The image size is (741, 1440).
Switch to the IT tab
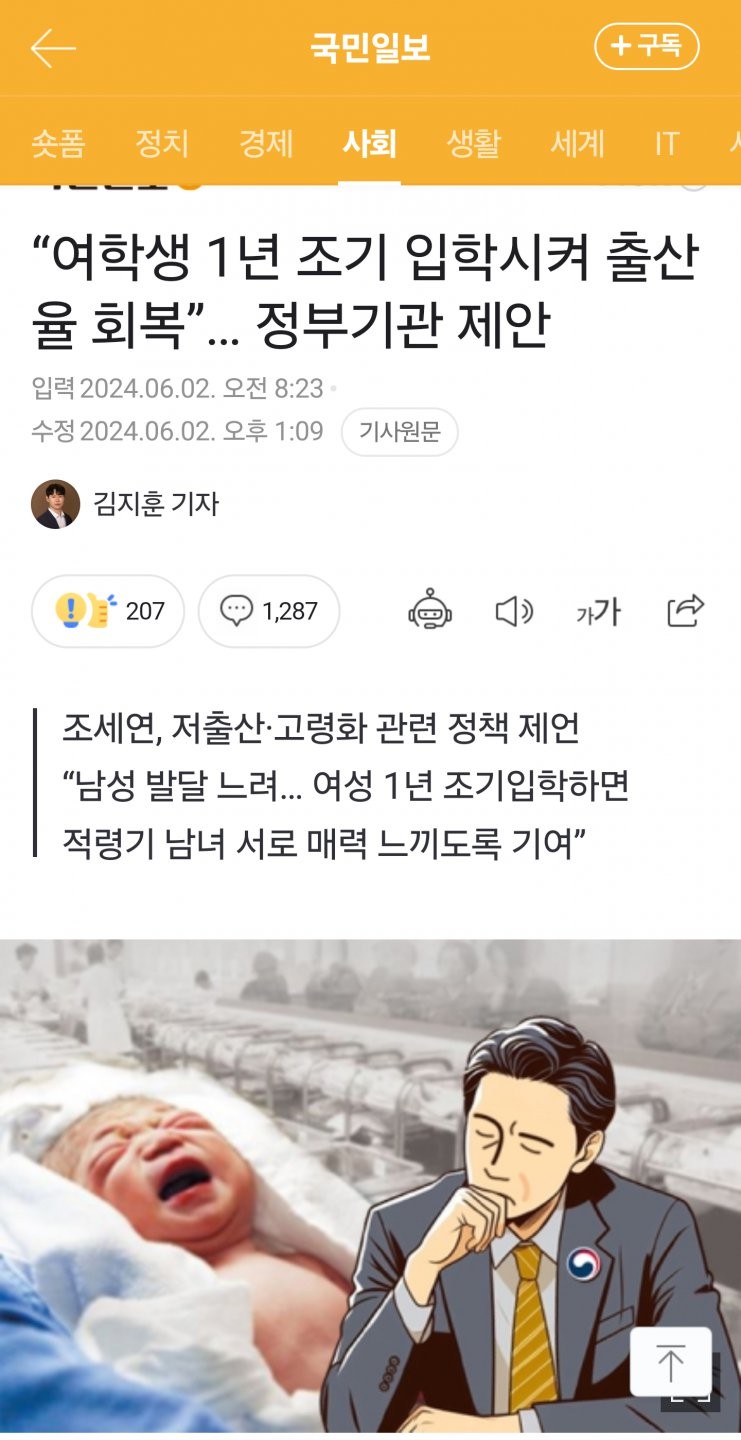pyautogui.click(x=667, y=143)
